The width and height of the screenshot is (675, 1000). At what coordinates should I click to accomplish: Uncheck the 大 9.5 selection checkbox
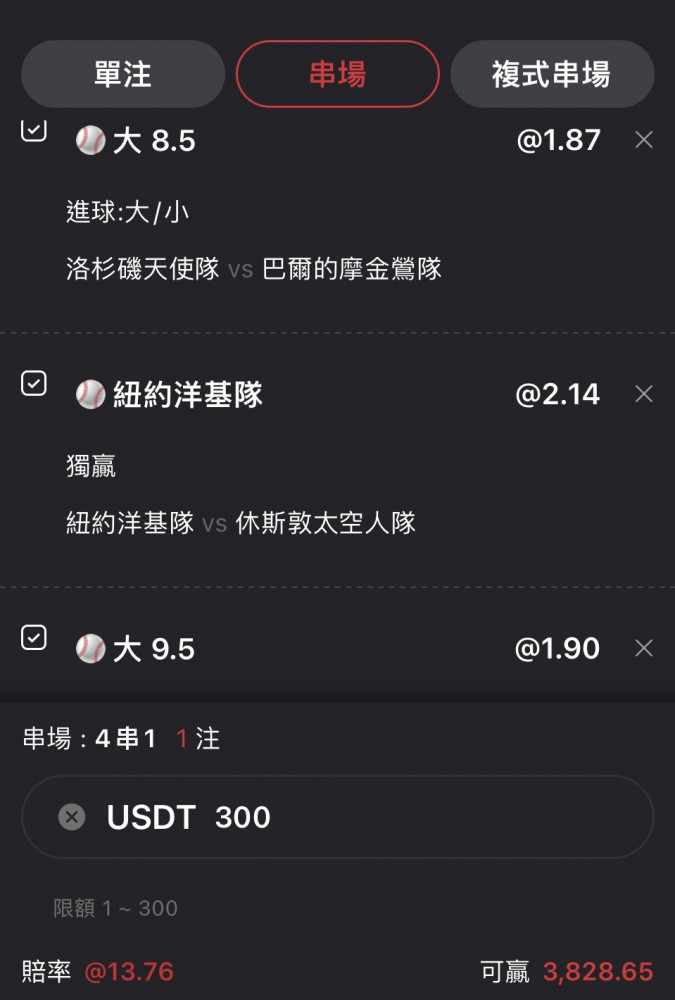pos(34,638)
